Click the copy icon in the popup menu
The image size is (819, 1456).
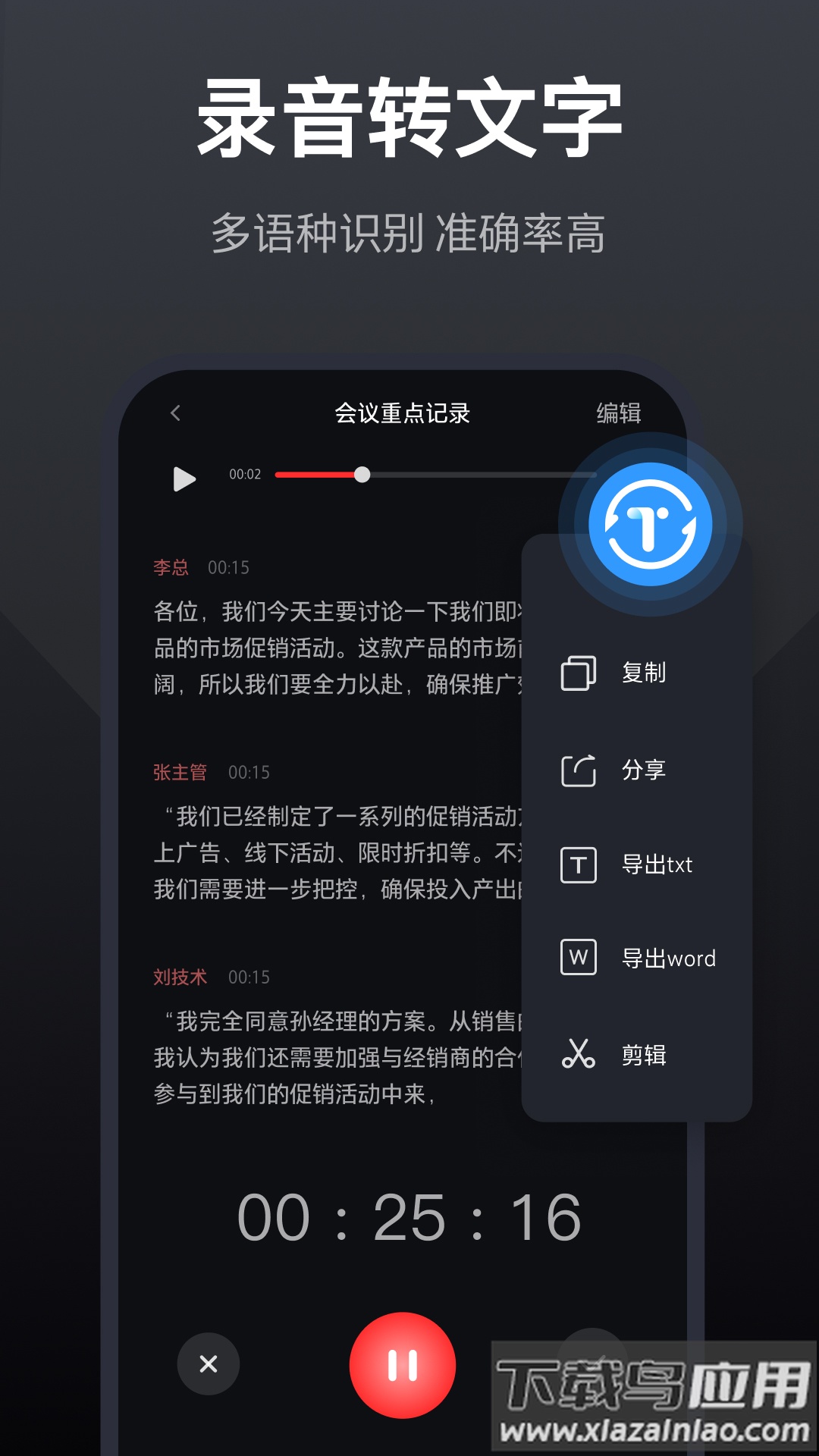tap(578, 673)
